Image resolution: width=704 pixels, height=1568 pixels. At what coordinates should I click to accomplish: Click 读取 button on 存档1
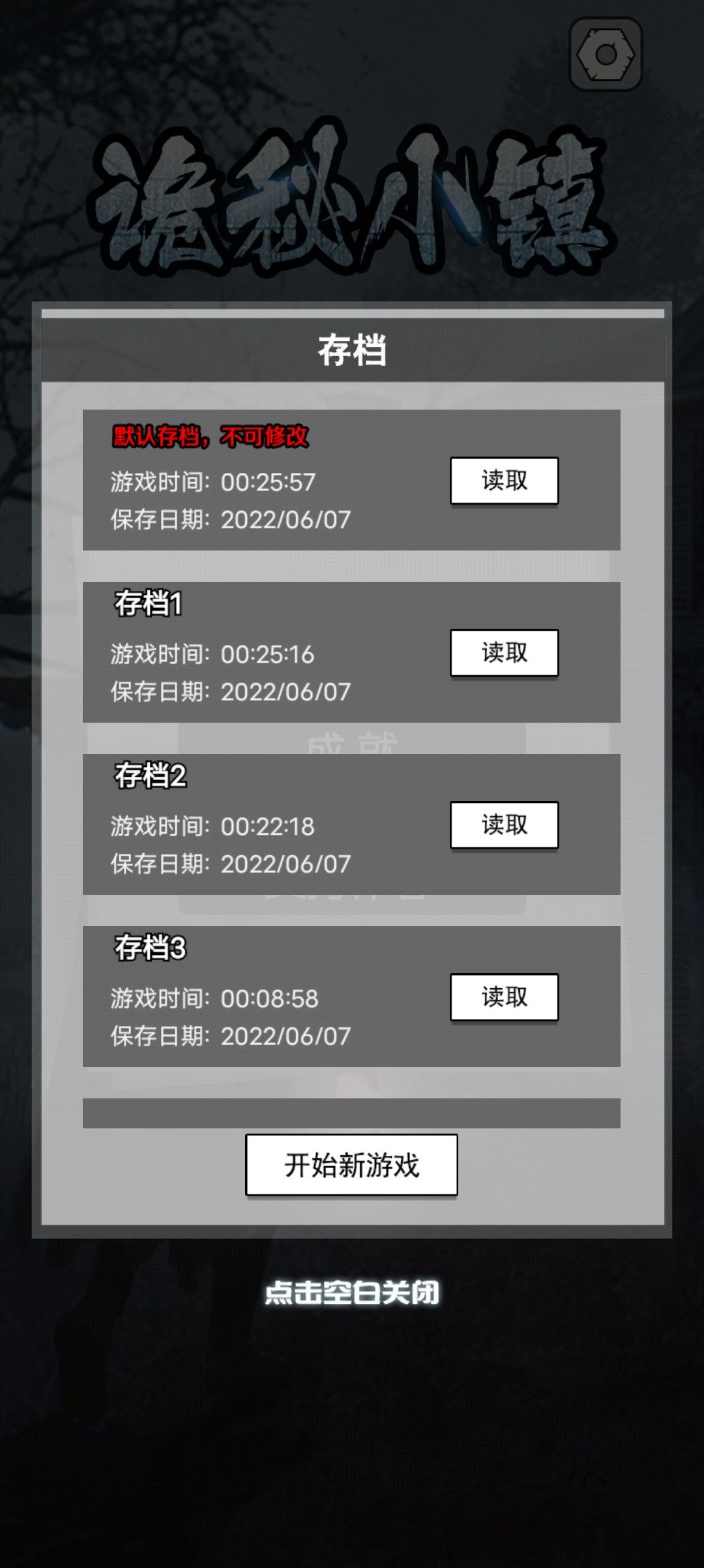click(x=504, y=652)
